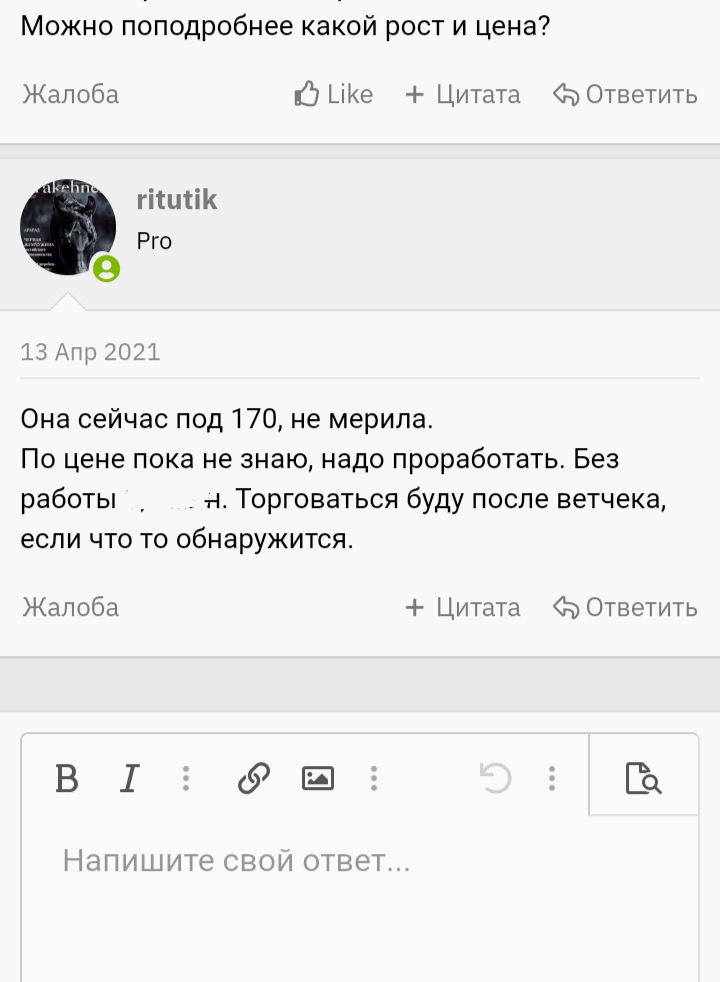
Task: Reply to the first post with Ответить
Action: click(x=625, y=95)
